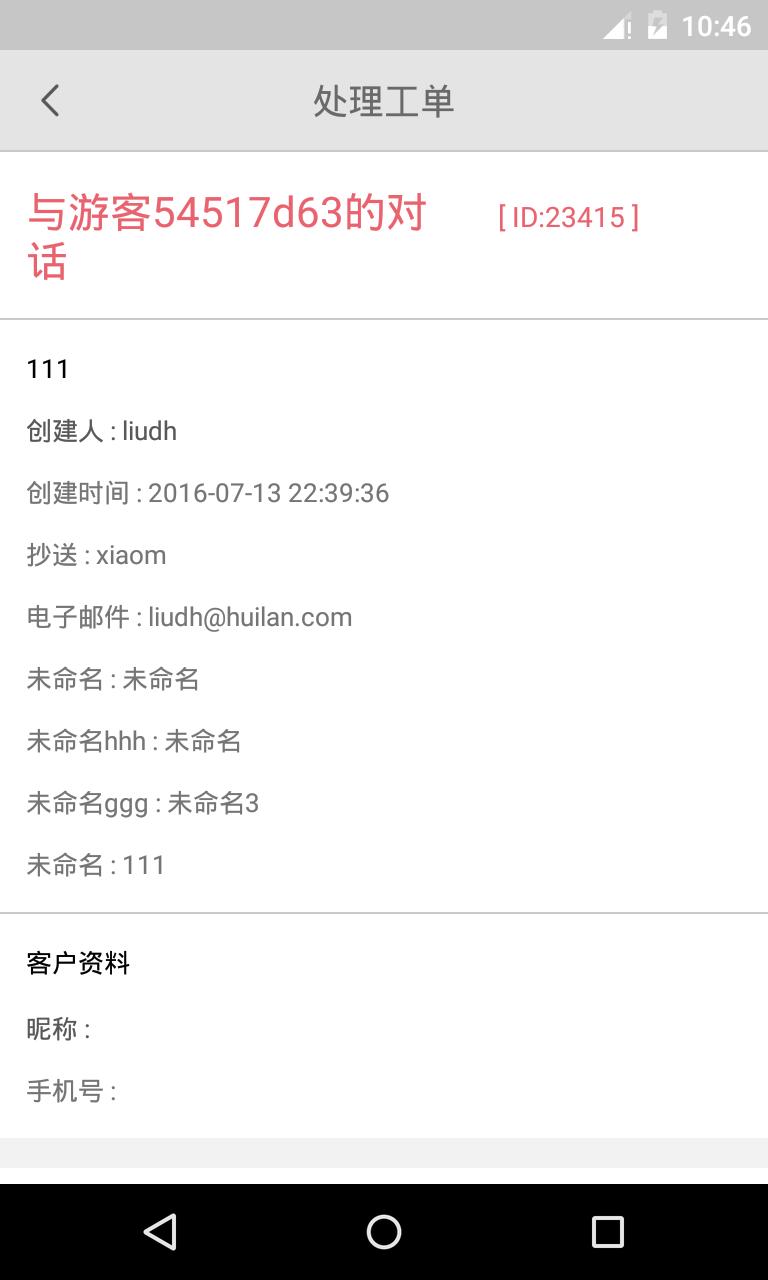The height and width of the screenshot is (1280, 768).
Task: Open the recent apps overview
Action: (x=607, y=1232)
